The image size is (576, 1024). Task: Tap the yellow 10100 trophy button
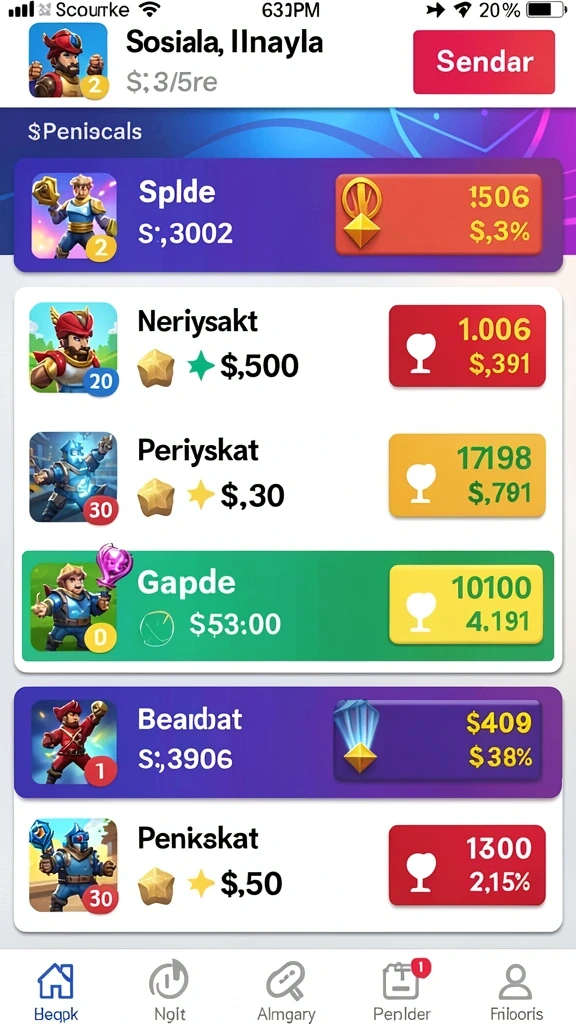tap(466, 605)
